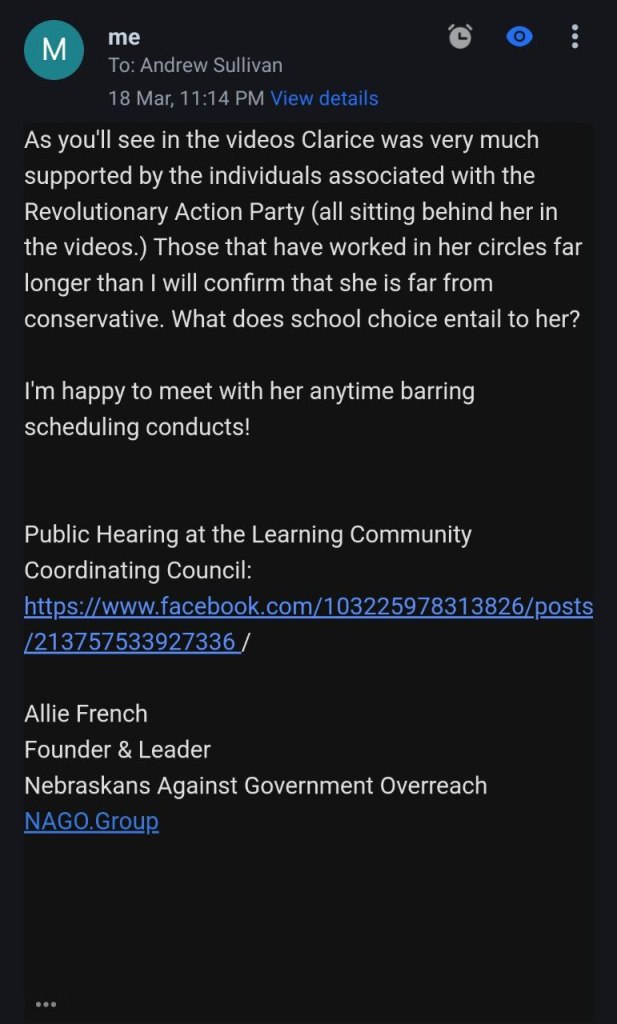The width and height of the screenshot is (617, 1024).
Task: Tap the snooze clock icon
Action: click(x=460, y=38)
